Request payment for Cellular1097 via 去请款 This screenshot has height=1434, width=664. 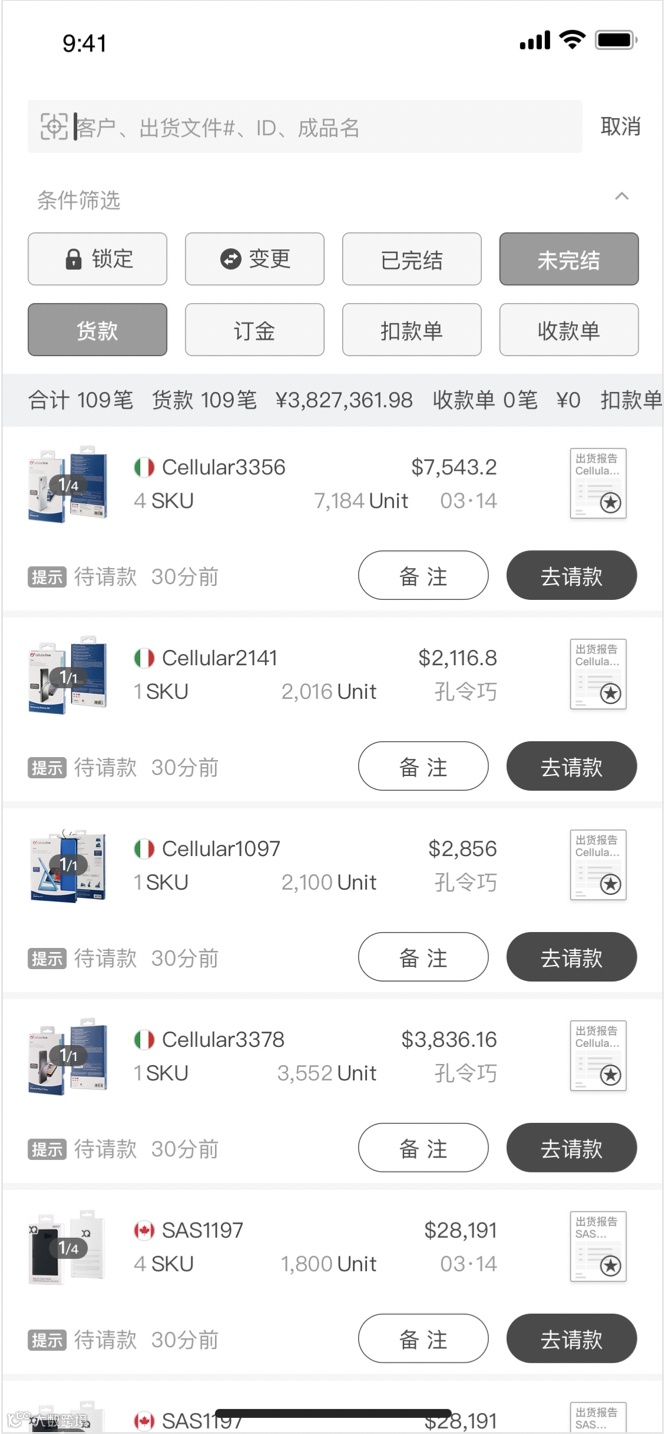(571, 958)
